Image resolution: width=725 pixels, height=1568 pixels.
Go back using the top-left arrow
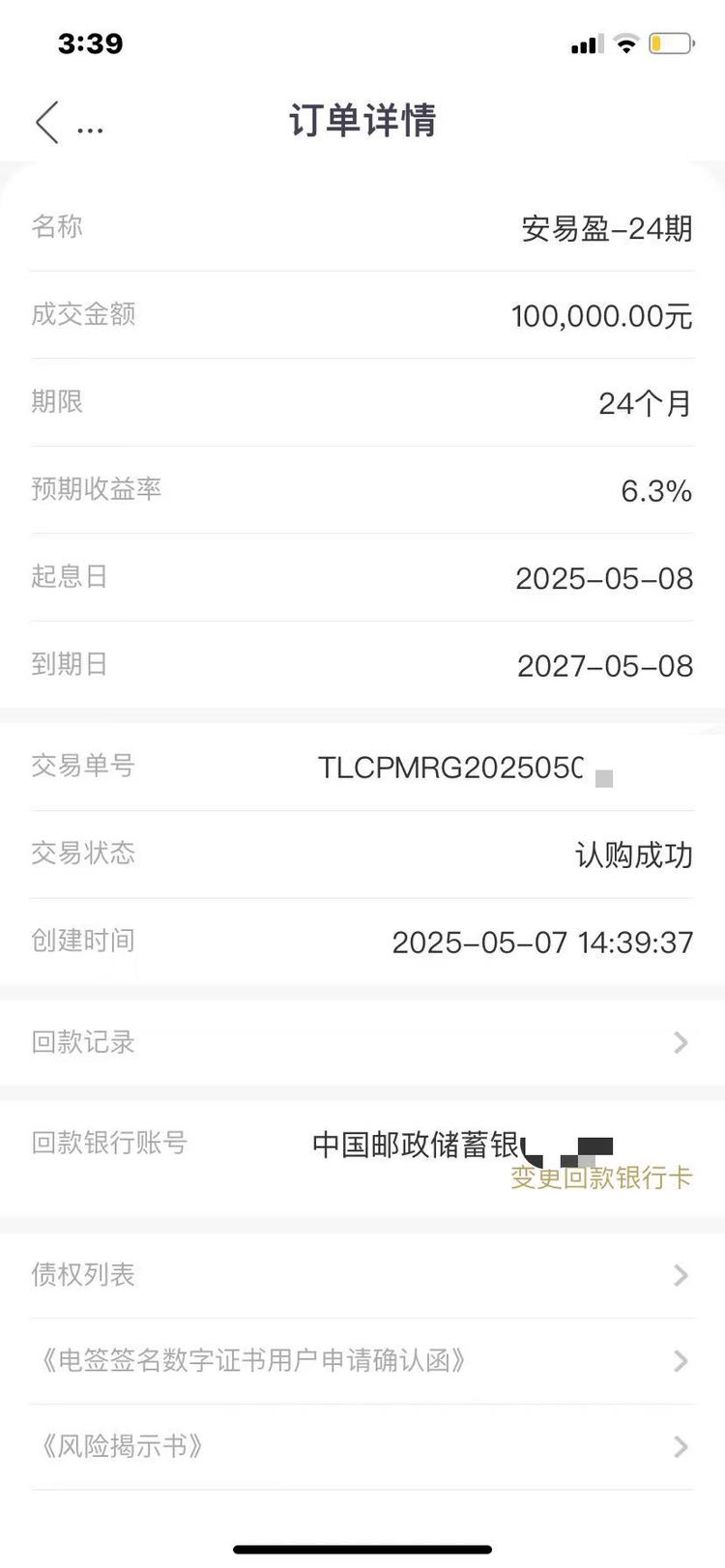[46, 123]
